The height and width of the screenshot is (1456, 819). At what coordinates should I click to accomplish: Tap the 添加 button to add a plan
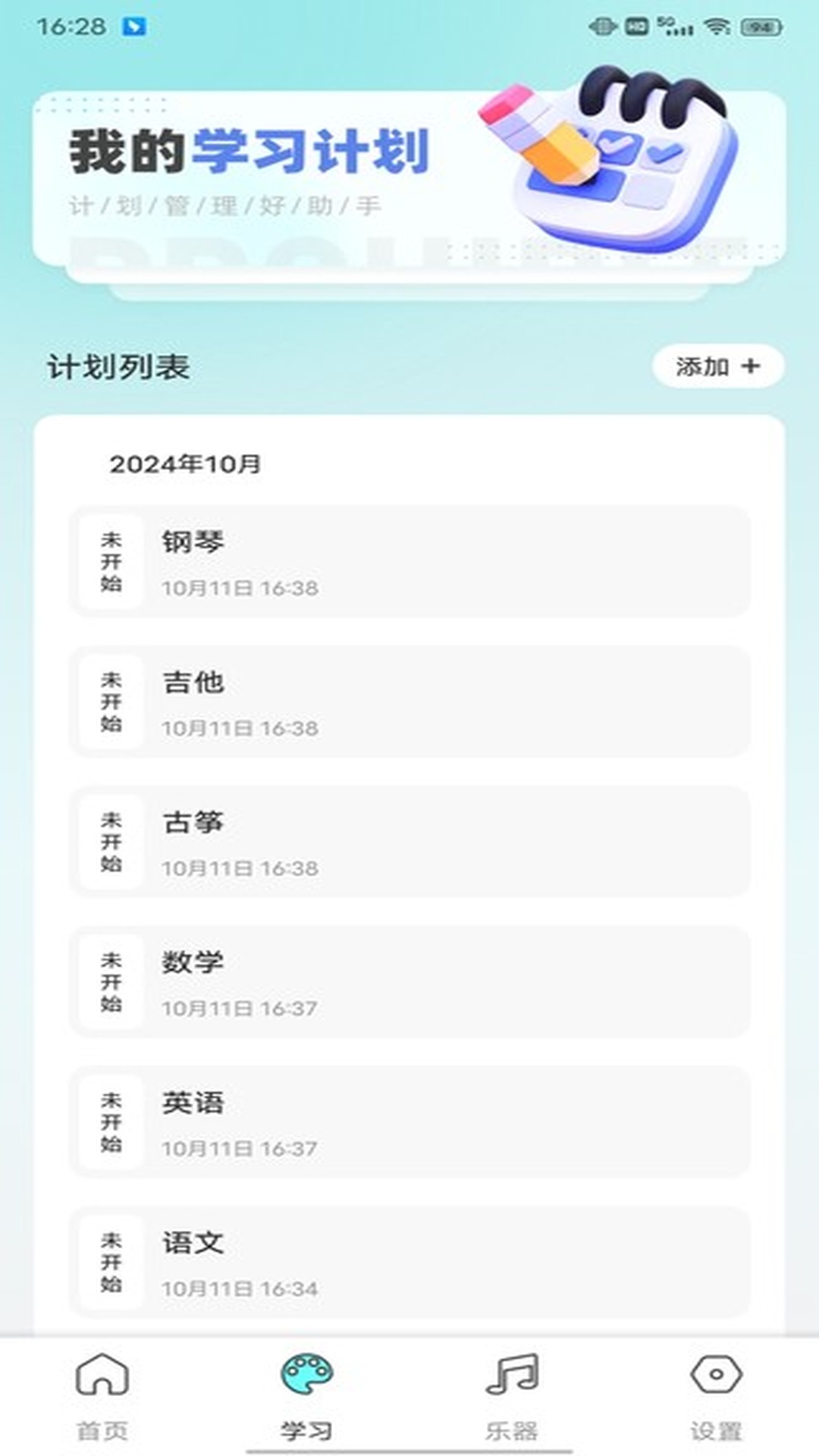pyautogui.click(x=717, y=367)
